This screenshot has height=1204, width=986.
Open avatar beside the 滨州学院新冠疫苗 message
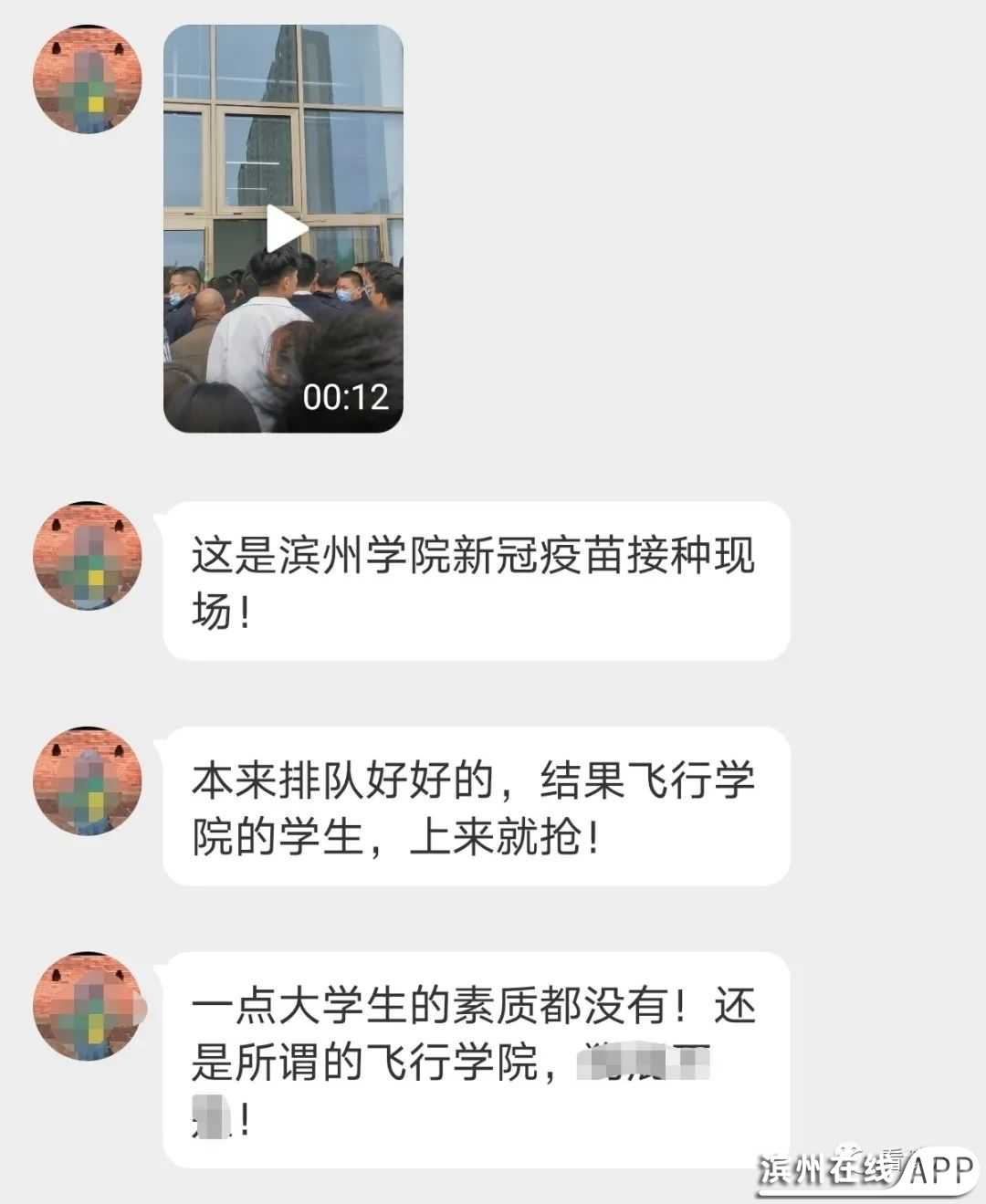88,556
